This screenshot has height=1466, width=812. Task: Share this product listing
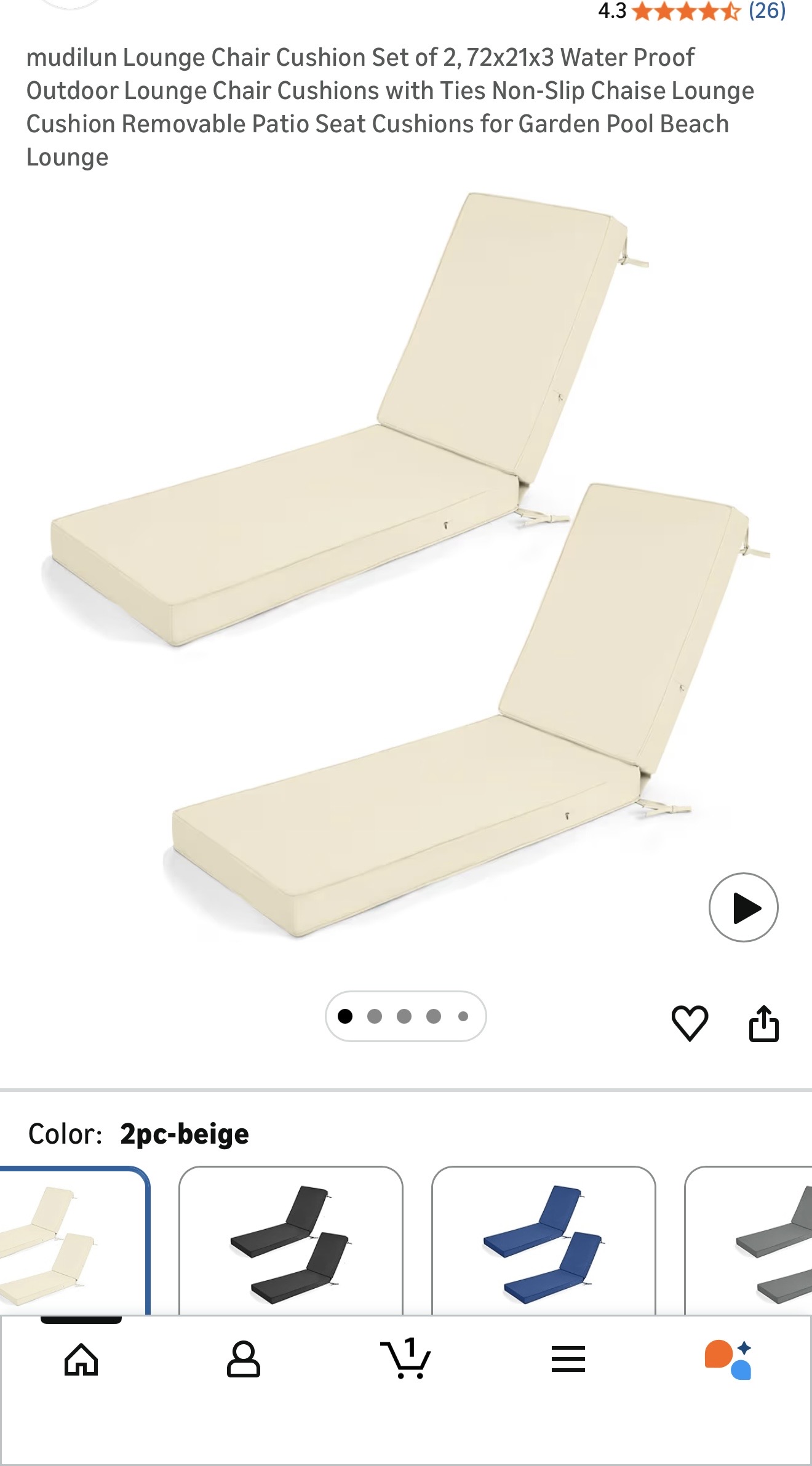pos(763,1023)
